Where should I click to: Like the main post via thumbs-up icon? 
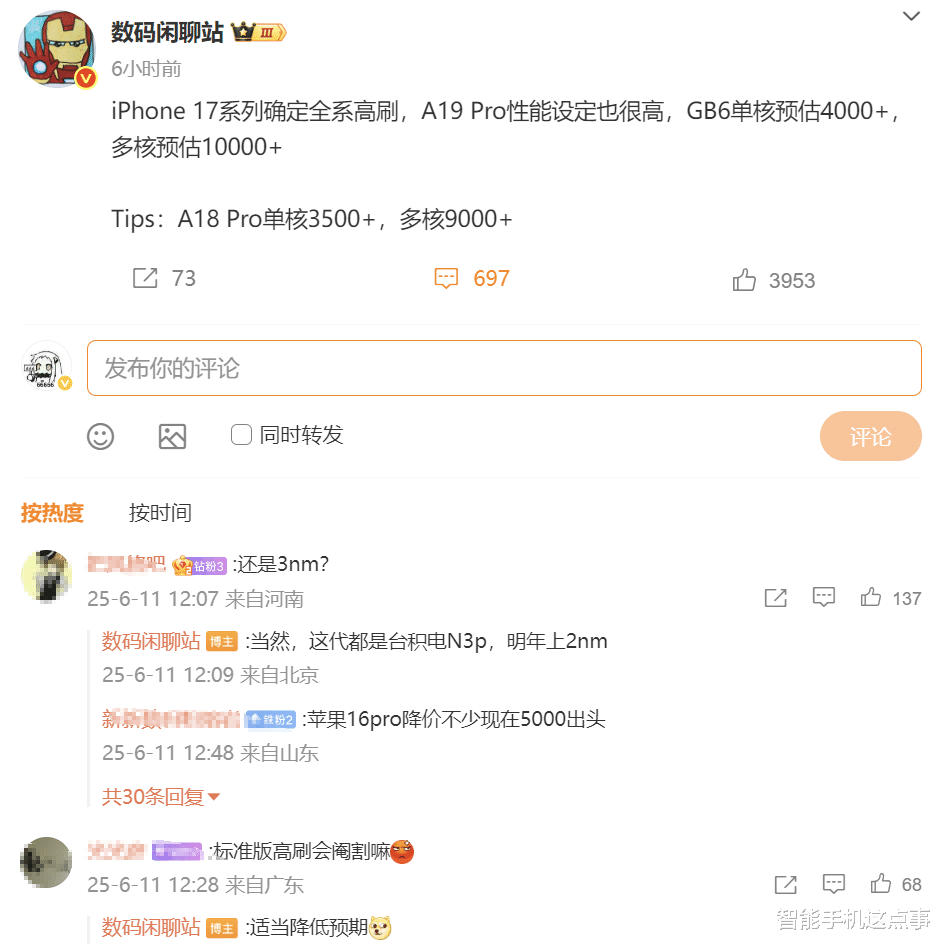tap(744, 278)
